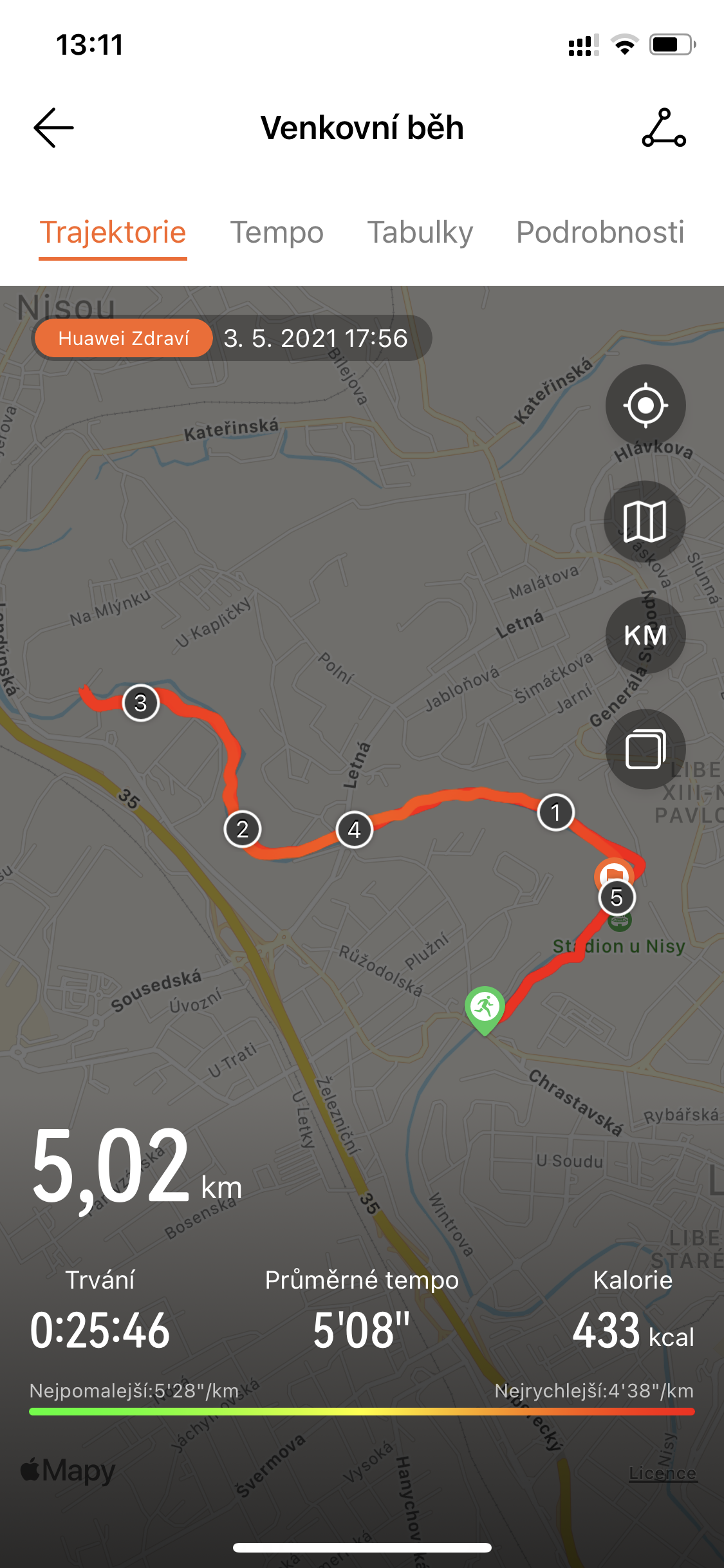This screenshot has width=724, height=1568.
Task: Go back using the arrow
Action: [53, 127]
